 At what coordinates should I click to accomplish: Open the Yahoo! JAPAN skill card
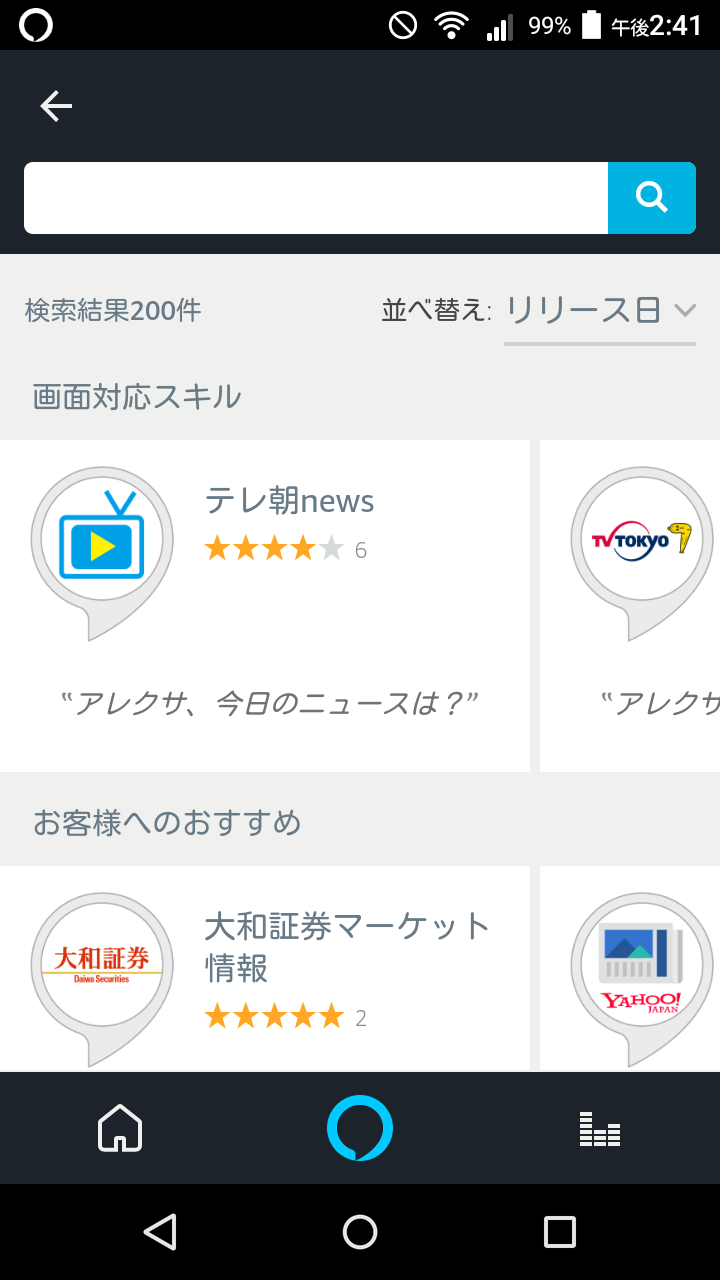(x=630, y=969)
